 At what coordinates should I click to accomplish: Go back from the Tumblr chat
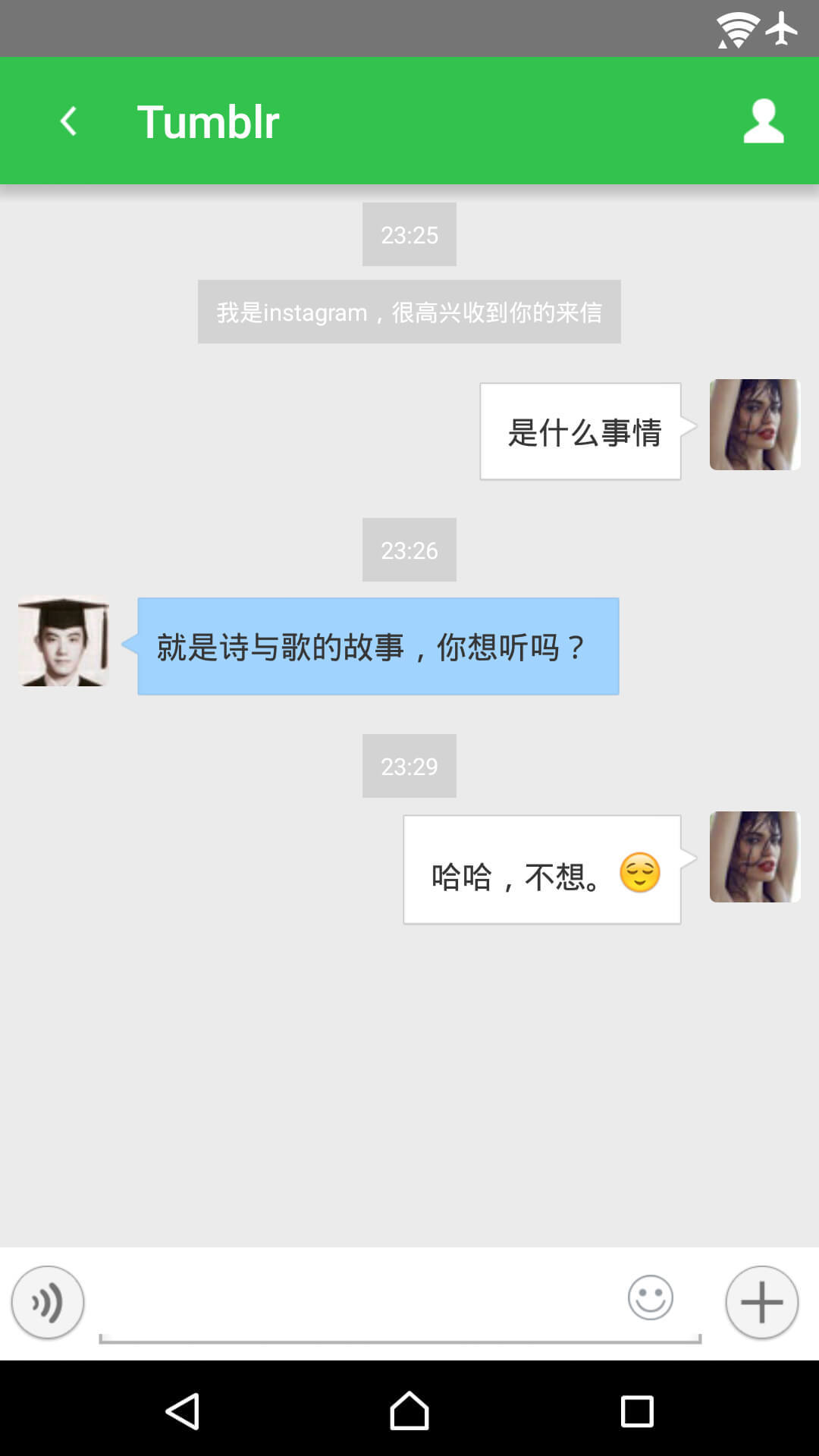68,121
